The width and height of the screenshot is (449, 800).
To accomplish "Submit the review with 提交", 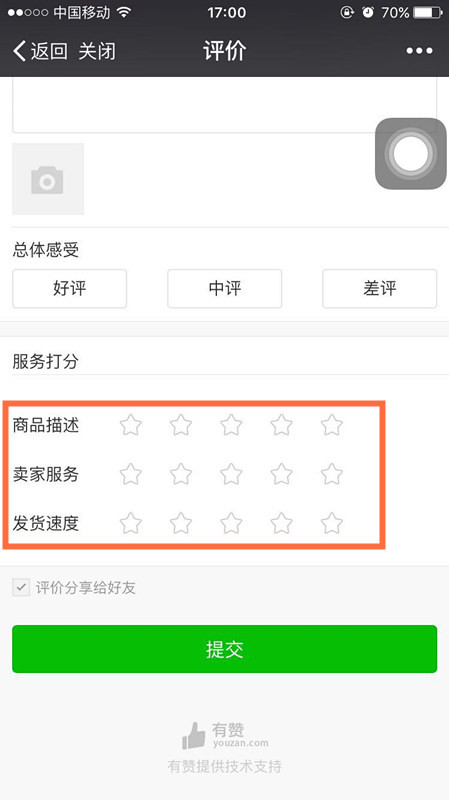I will coord(224,649).
